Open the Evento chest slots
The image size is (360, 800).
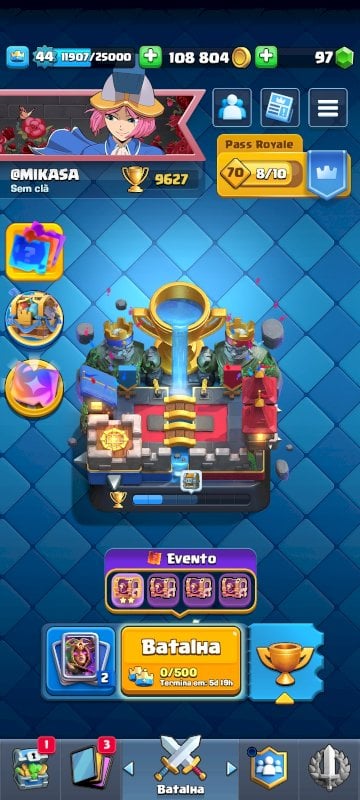181,582
